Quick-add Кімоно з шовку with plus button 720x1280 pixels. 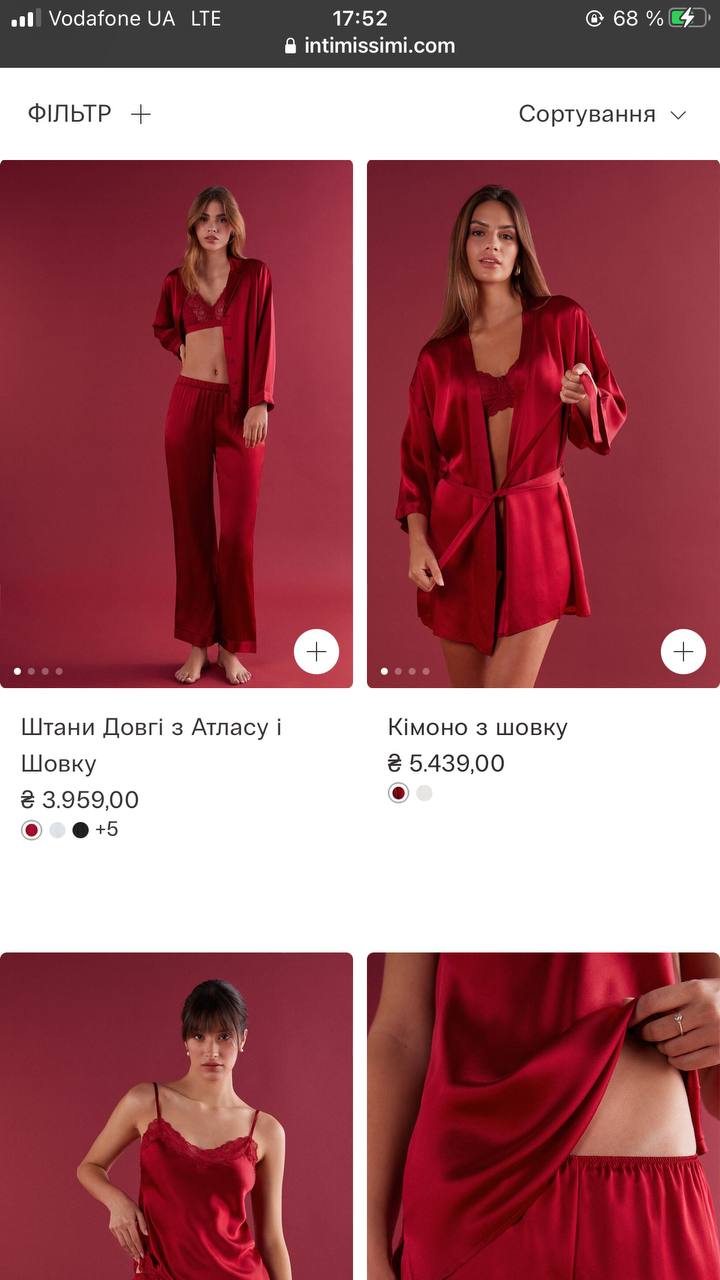(x=683, y=652)
